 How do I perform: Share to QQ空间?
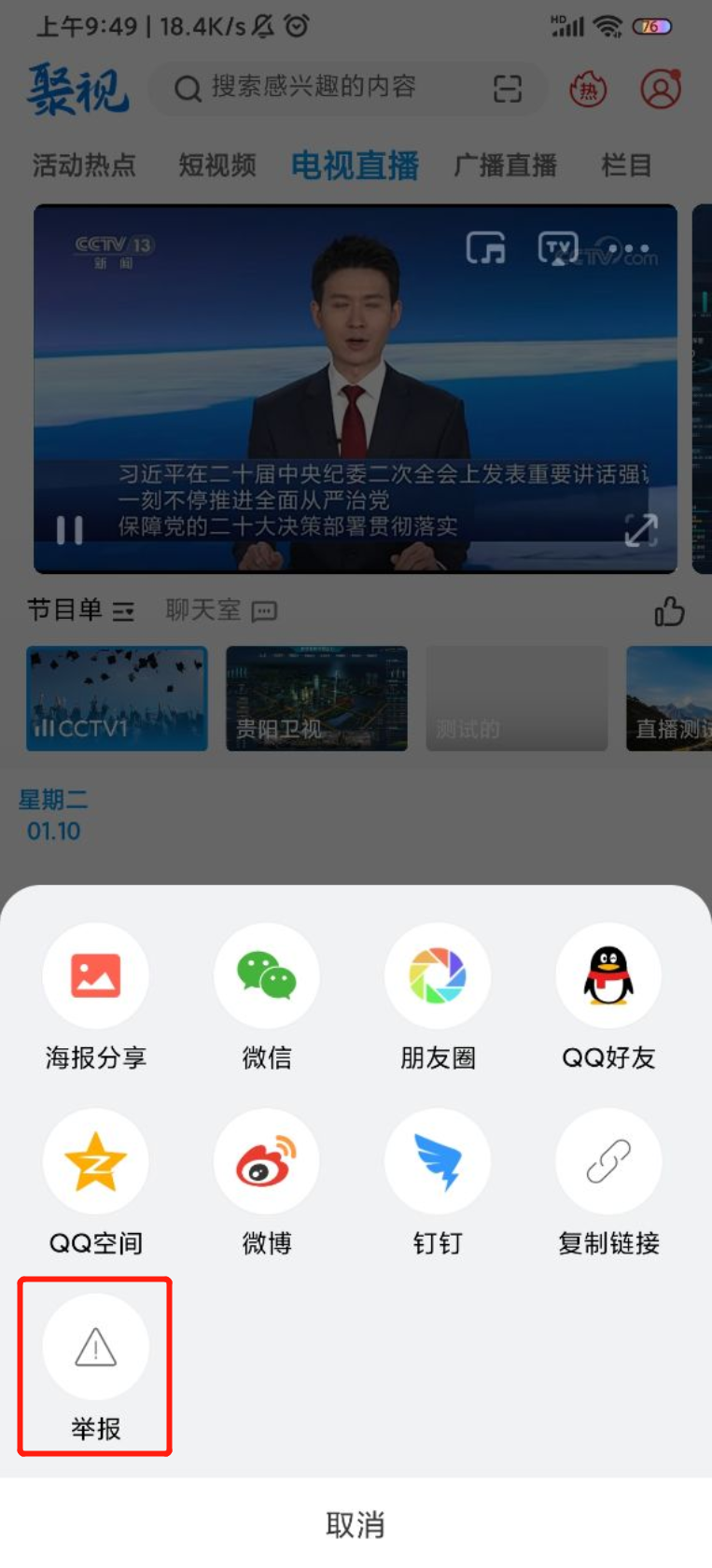point(95,1162)
